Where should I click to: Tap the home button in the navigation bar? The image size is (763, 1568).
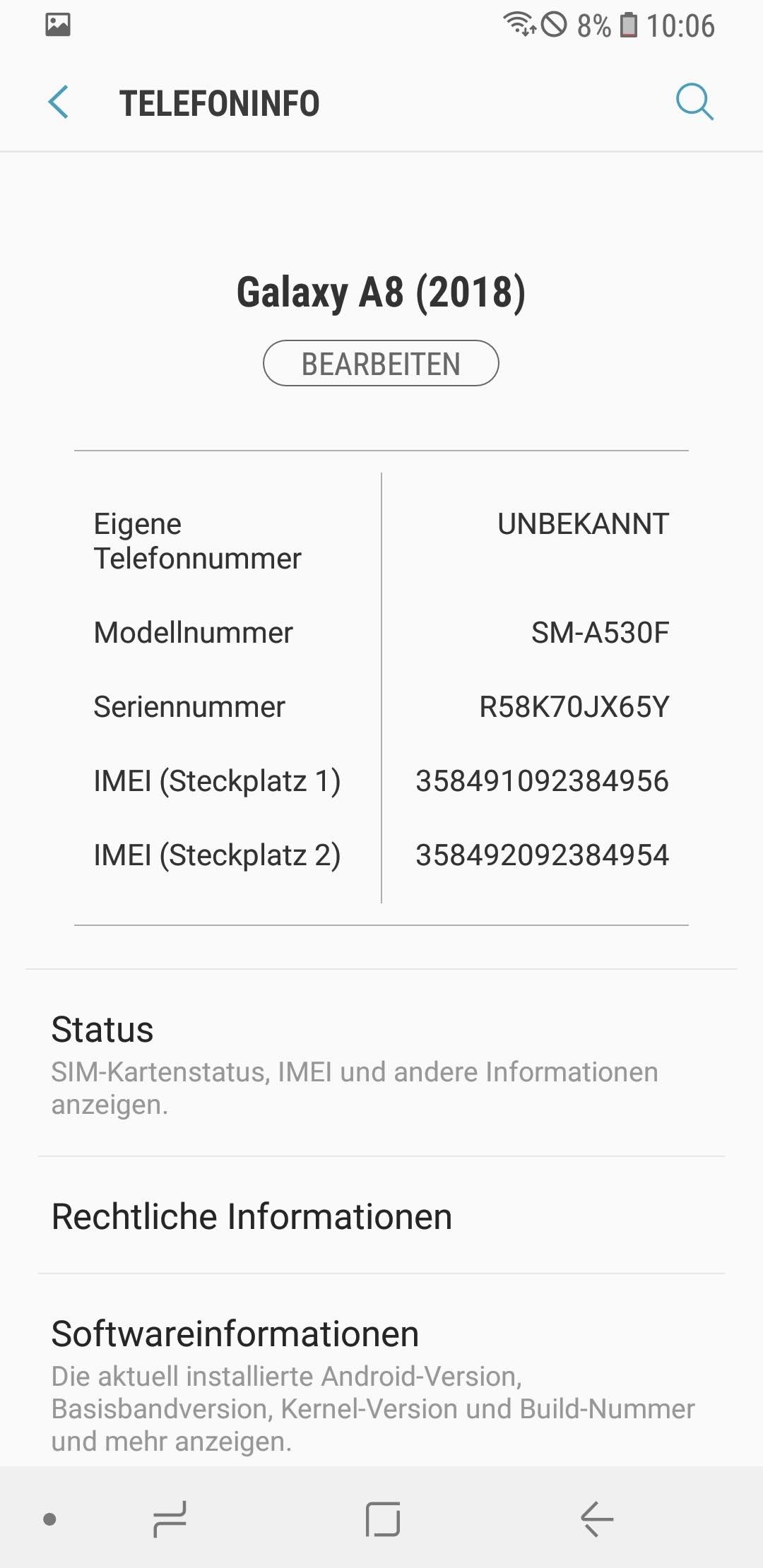(382, 1519)
